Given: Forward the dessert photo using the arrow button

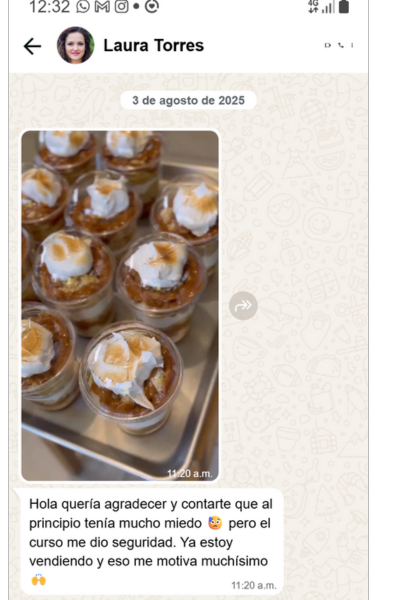Looking at the screenshot, I should [x=243, y=305].
